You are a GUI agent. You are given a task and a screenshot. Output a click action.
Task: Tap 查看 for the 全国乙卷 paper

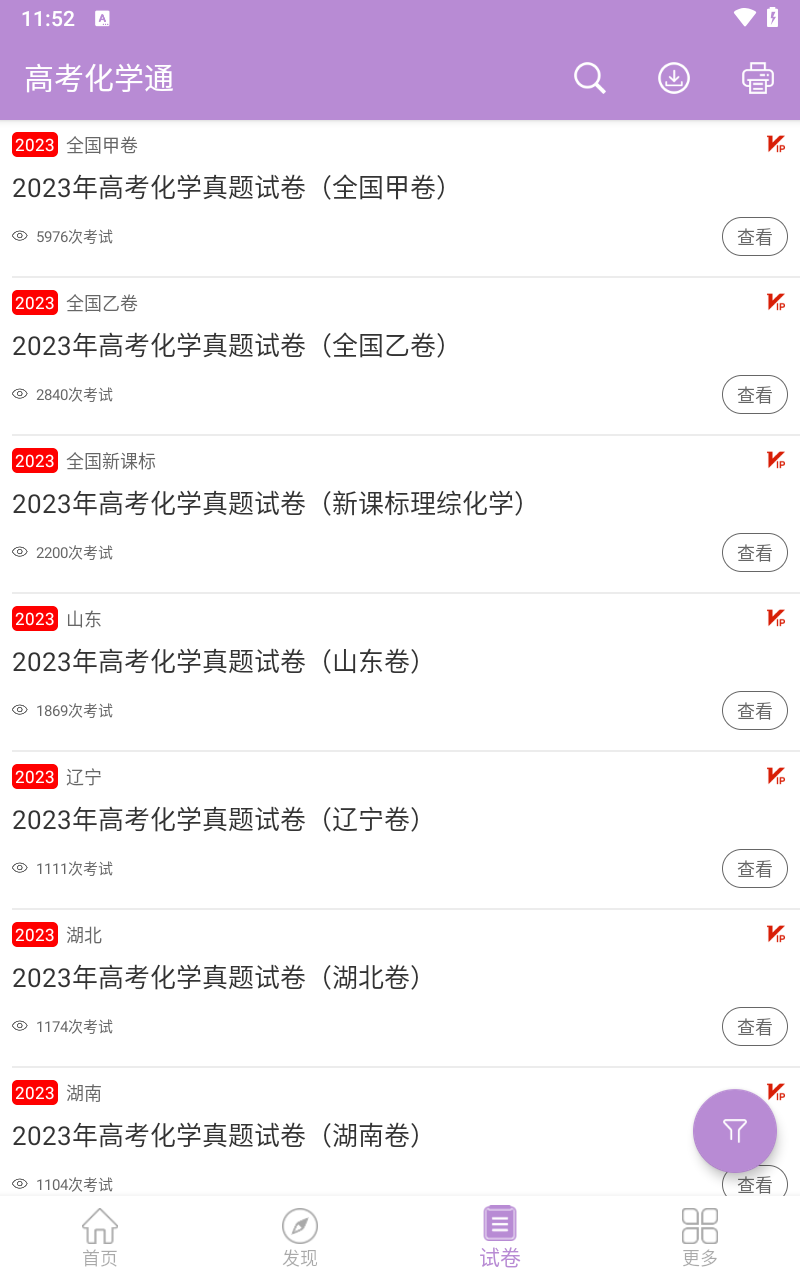click(755, 395)
